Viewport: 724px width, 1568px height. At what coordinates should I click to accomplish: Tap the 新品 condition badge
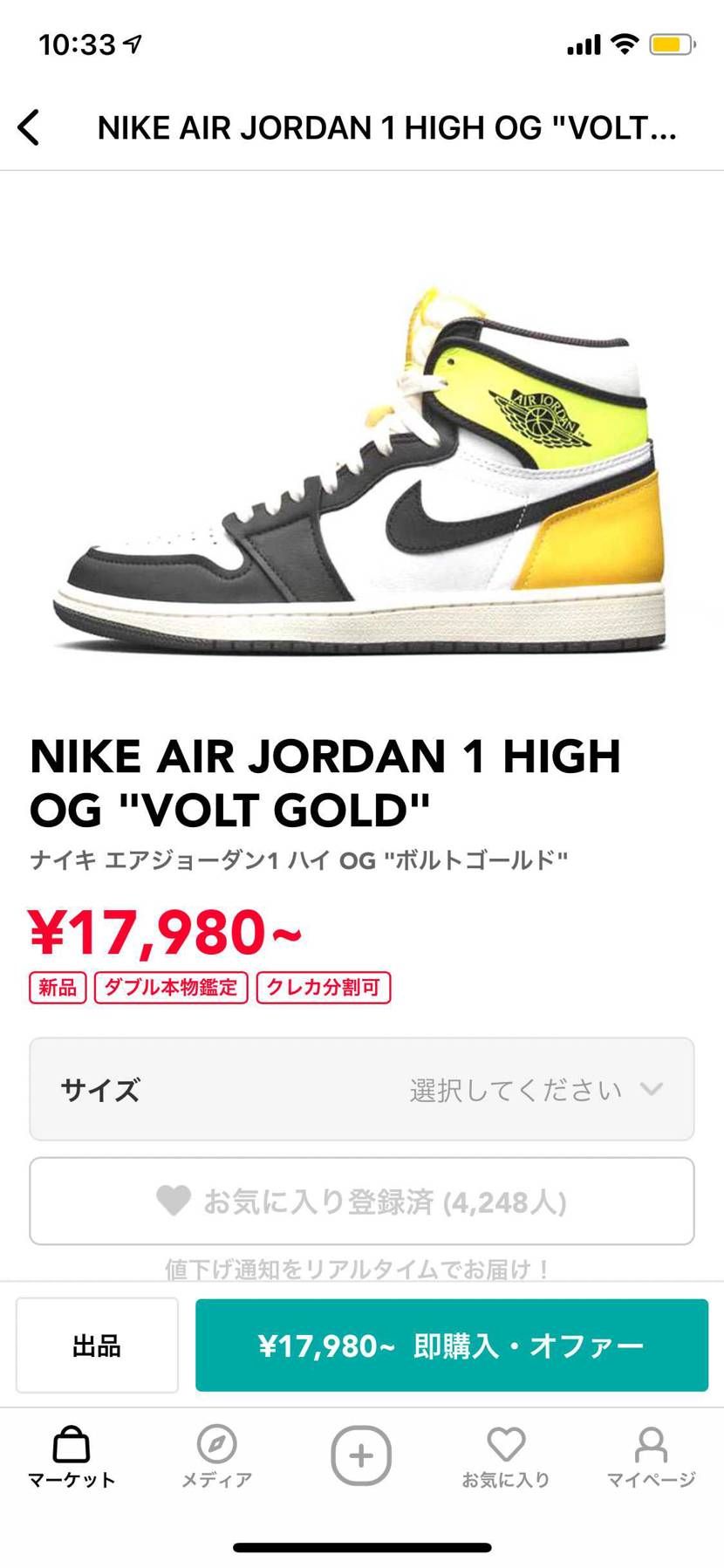point(58,988)
